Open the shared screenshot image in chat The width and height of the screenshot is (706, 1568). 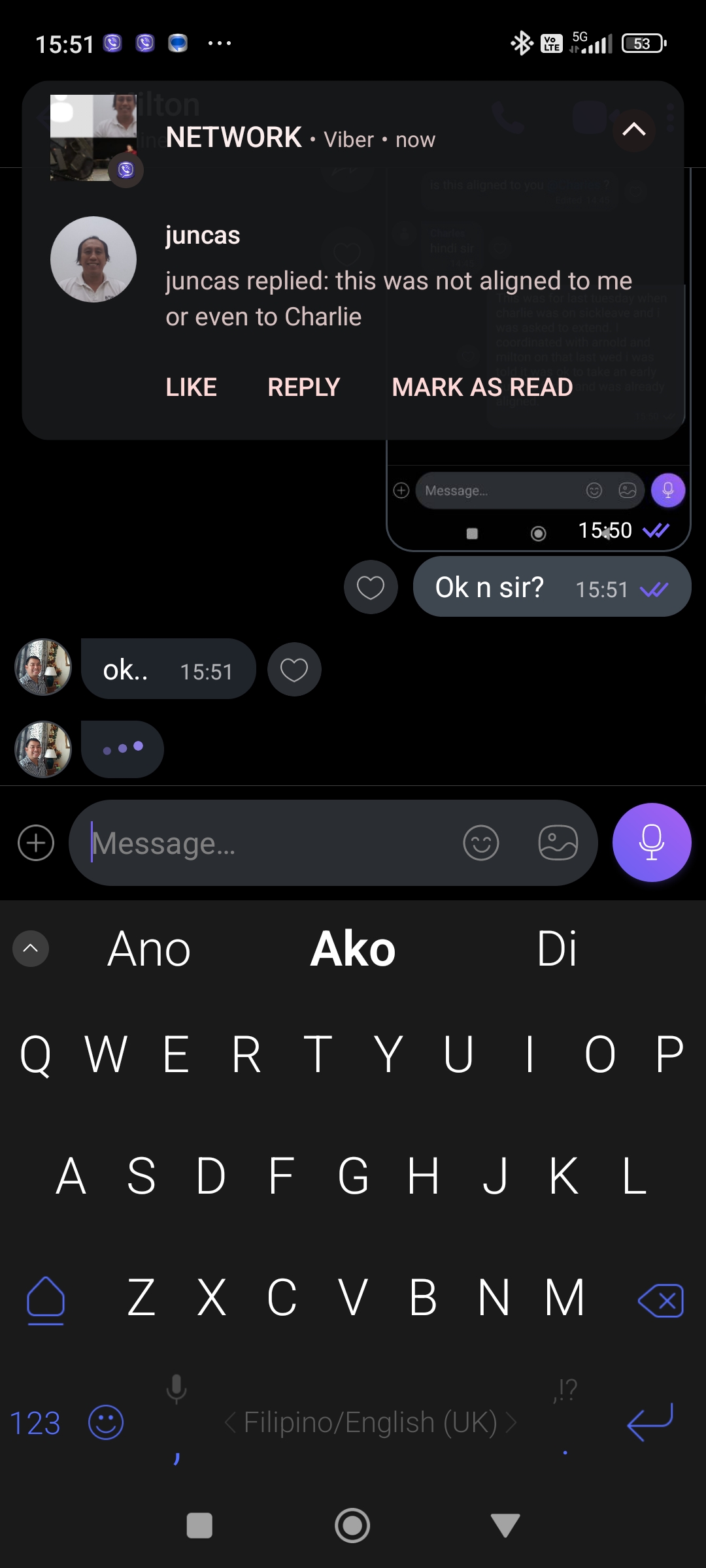point(537,497)
